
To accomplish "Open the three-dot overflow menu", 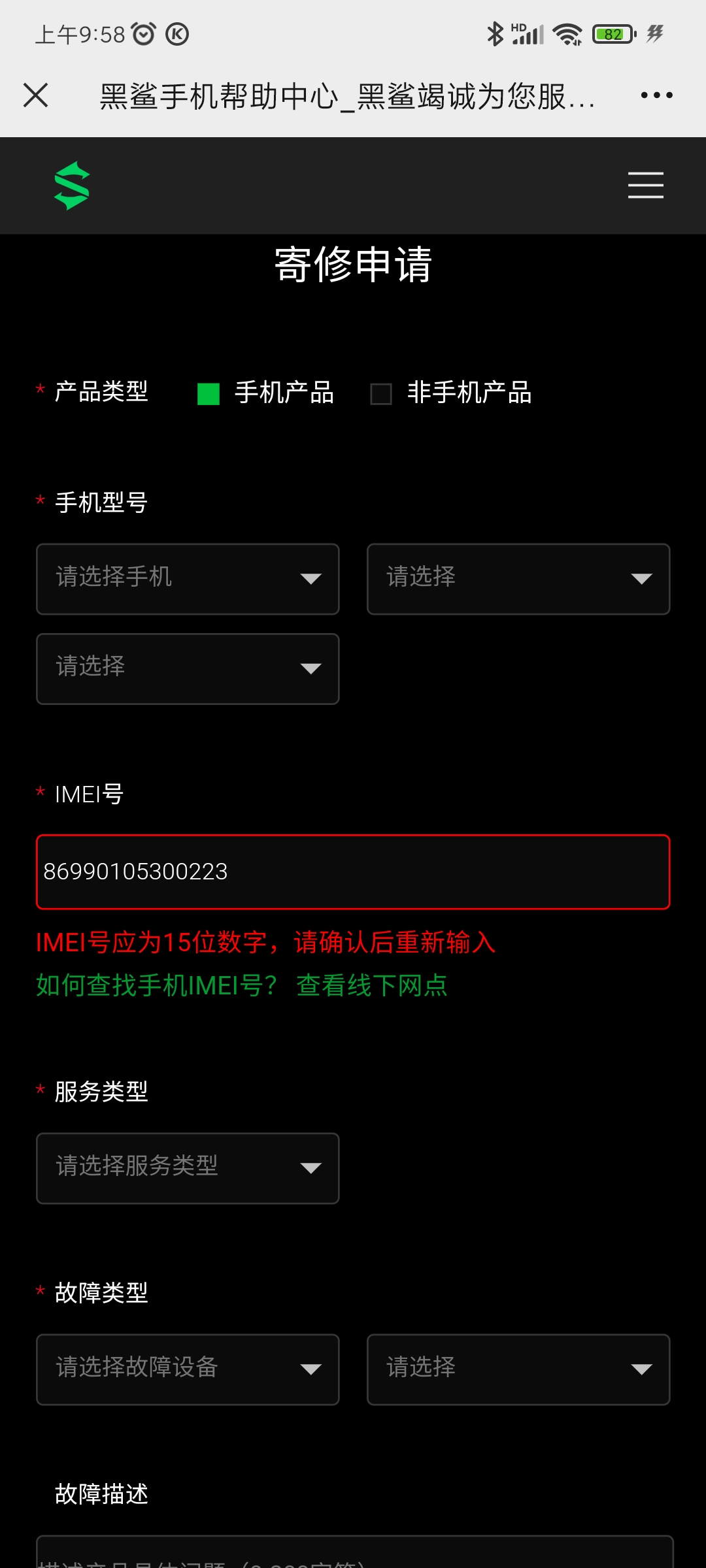I will 656,95.
